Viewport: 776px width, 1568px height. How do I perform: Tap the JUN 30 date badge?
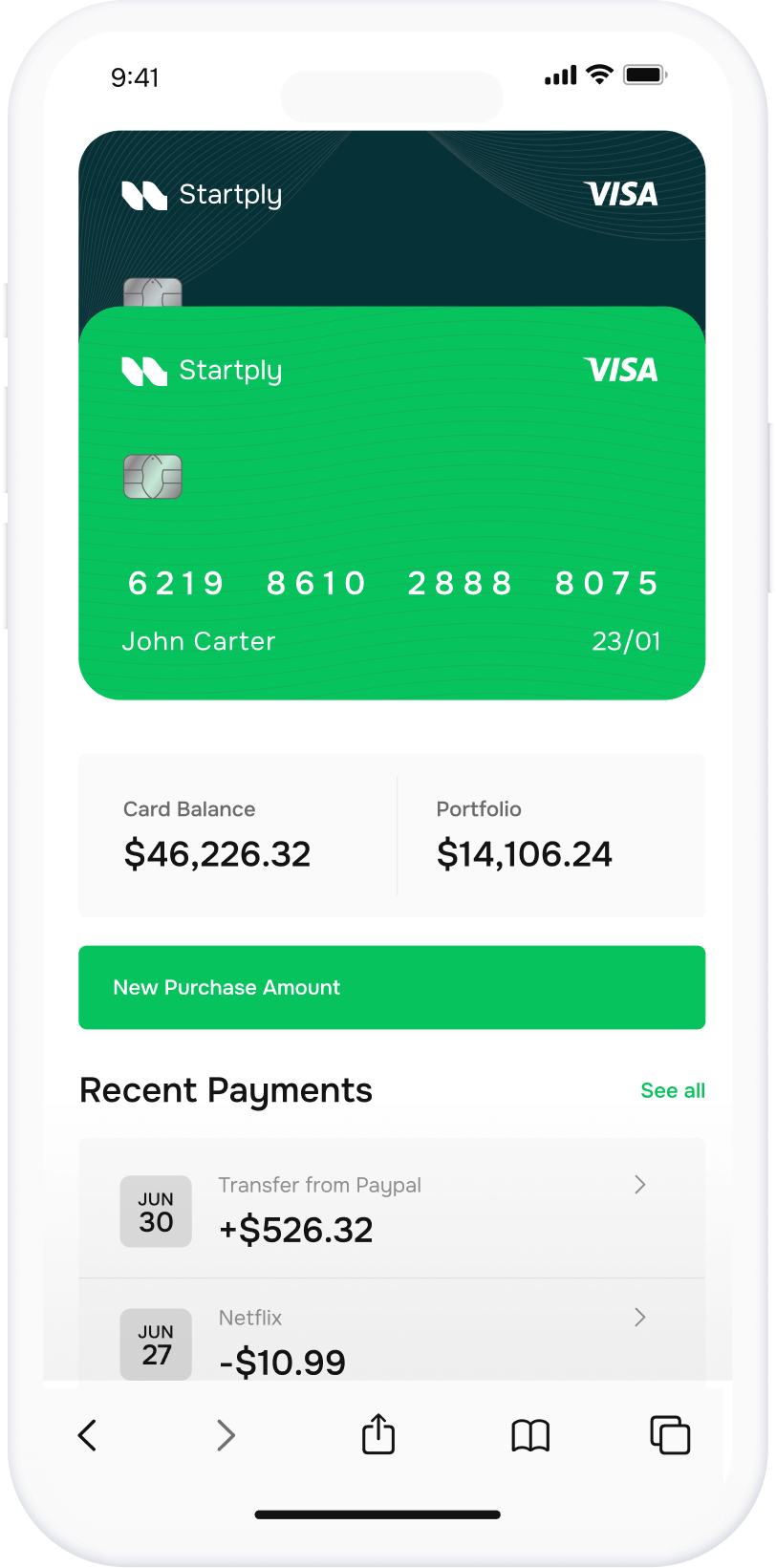[x=155, y=1211]
